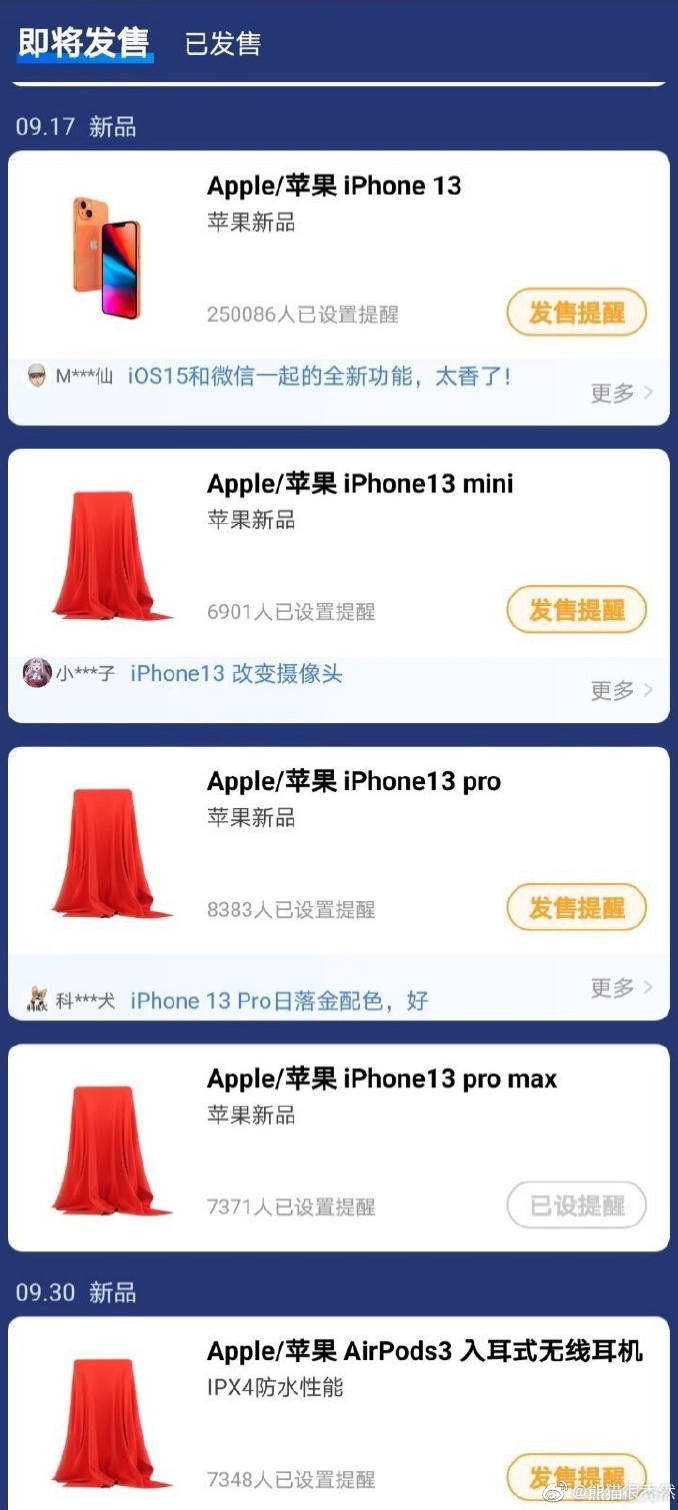Image resolution: width=678 pixels, height=1510 pixels.
Task: Open the iPhone13 mini product card
Action: pos(339,552)
